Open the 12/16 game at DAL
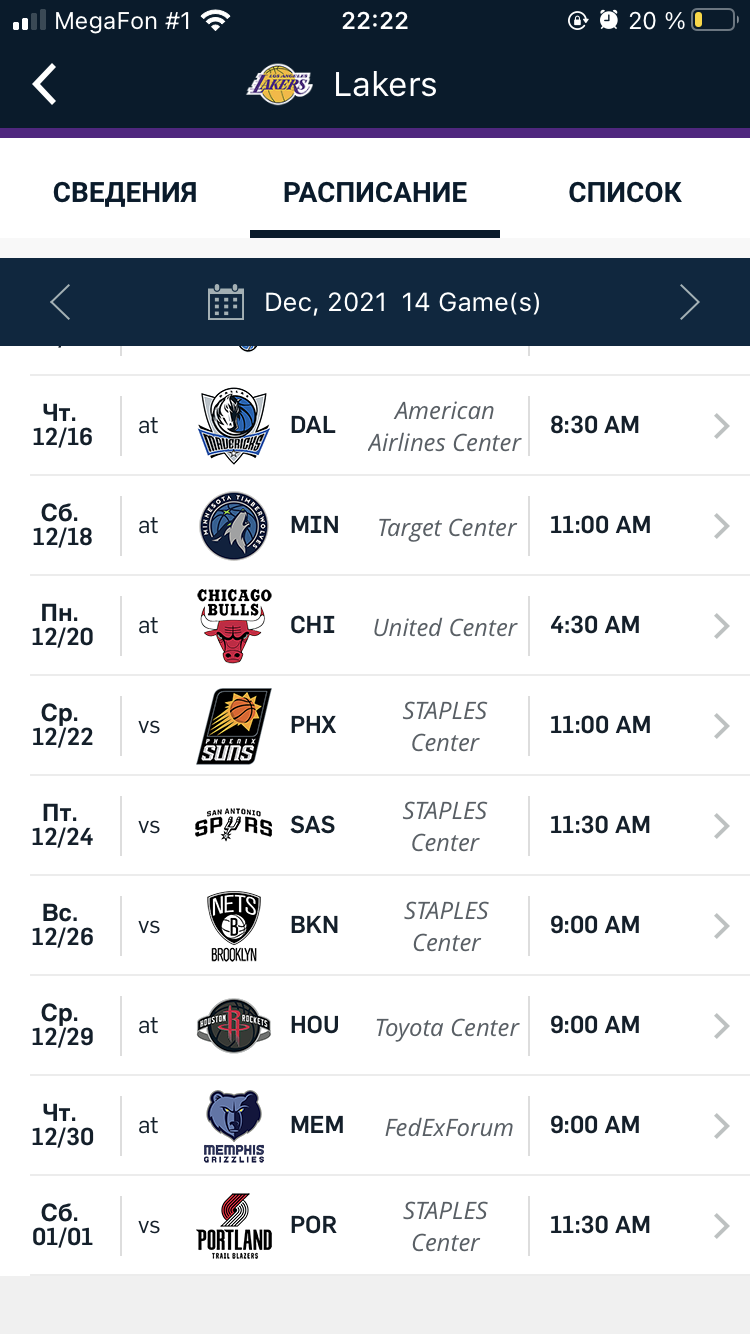 click(390, 426)
